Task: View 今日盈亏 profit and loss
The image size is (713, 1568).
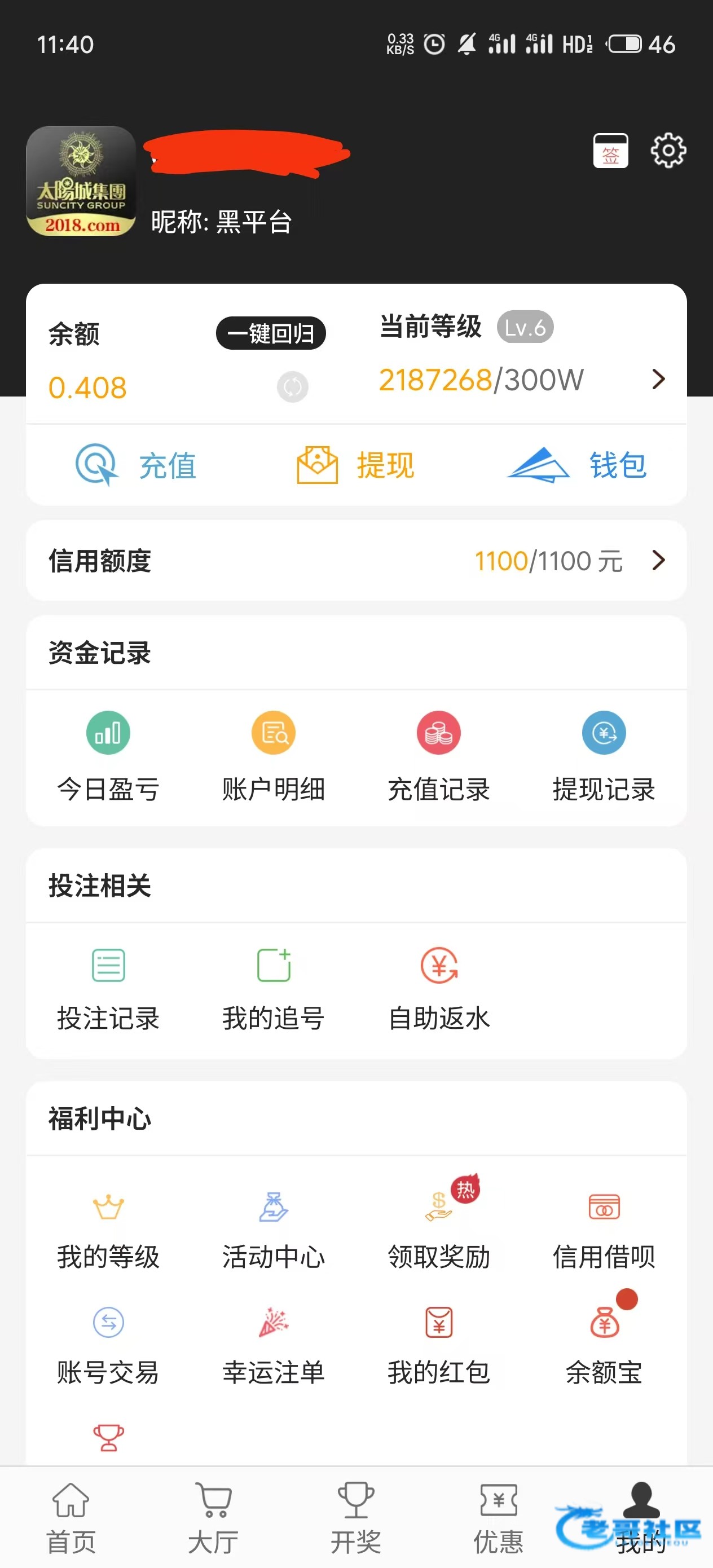Action: click(108, 756)
